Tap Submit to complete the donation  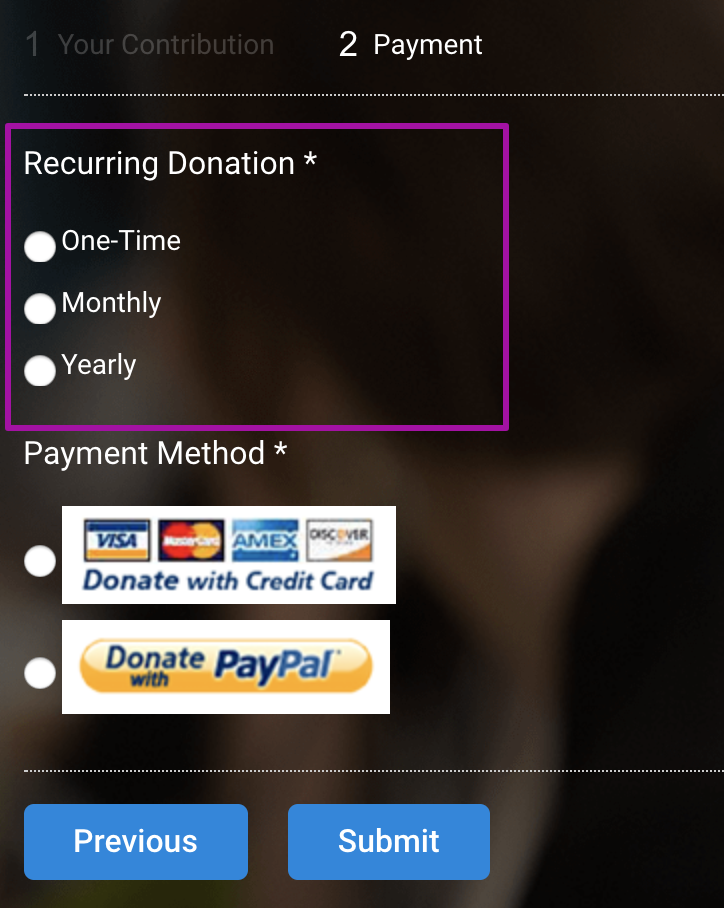388,841
